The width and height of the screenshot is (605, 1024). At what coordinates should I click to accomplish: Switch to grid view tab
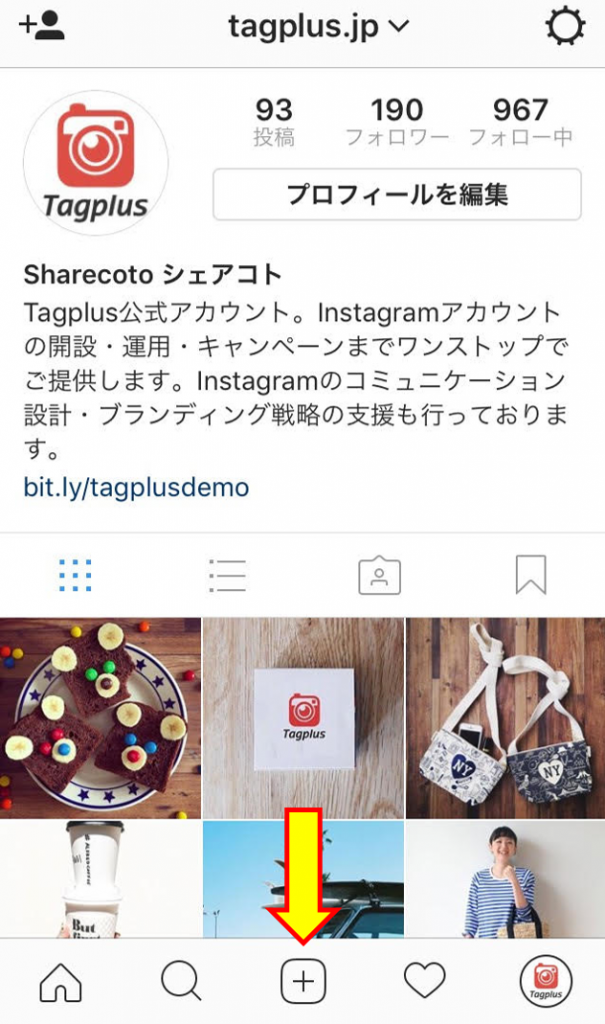click(x=76, y=575)
